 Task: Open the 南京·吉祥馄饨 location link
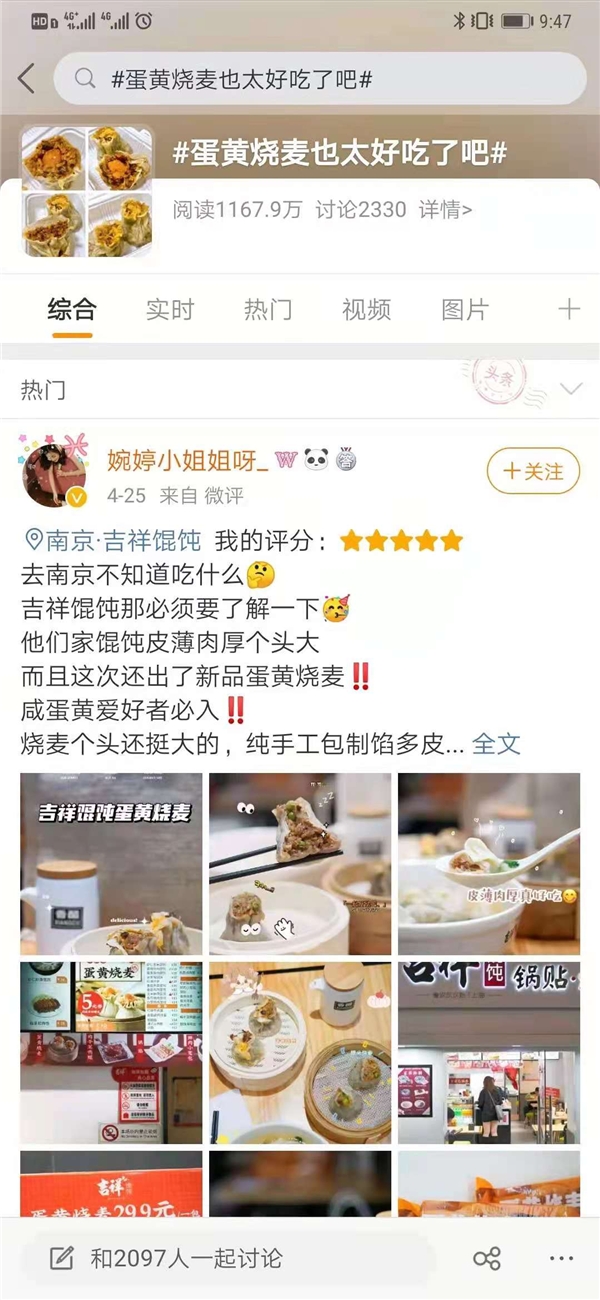112,541
